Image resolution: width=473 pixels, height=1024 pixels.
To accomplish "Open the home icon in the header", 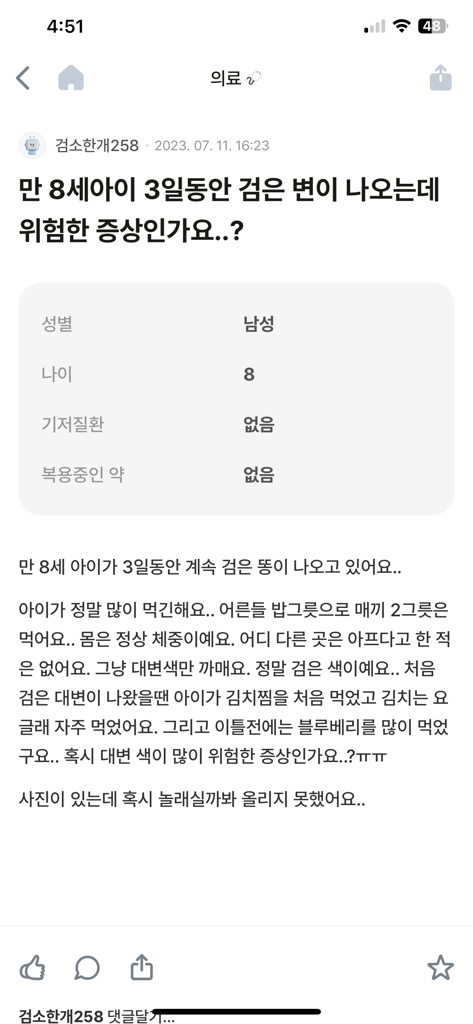I will tap(71, 78).
